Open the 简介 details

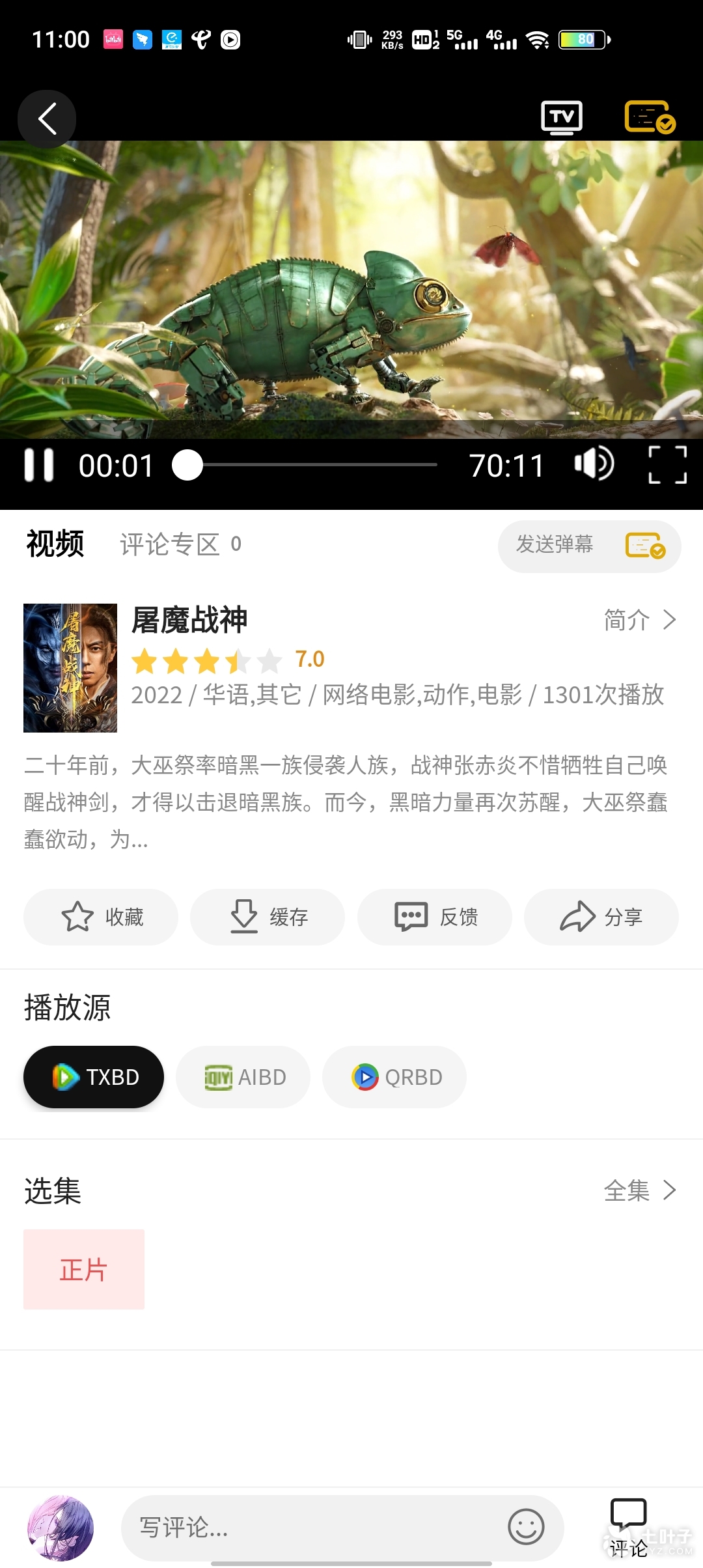coord(639,620)
